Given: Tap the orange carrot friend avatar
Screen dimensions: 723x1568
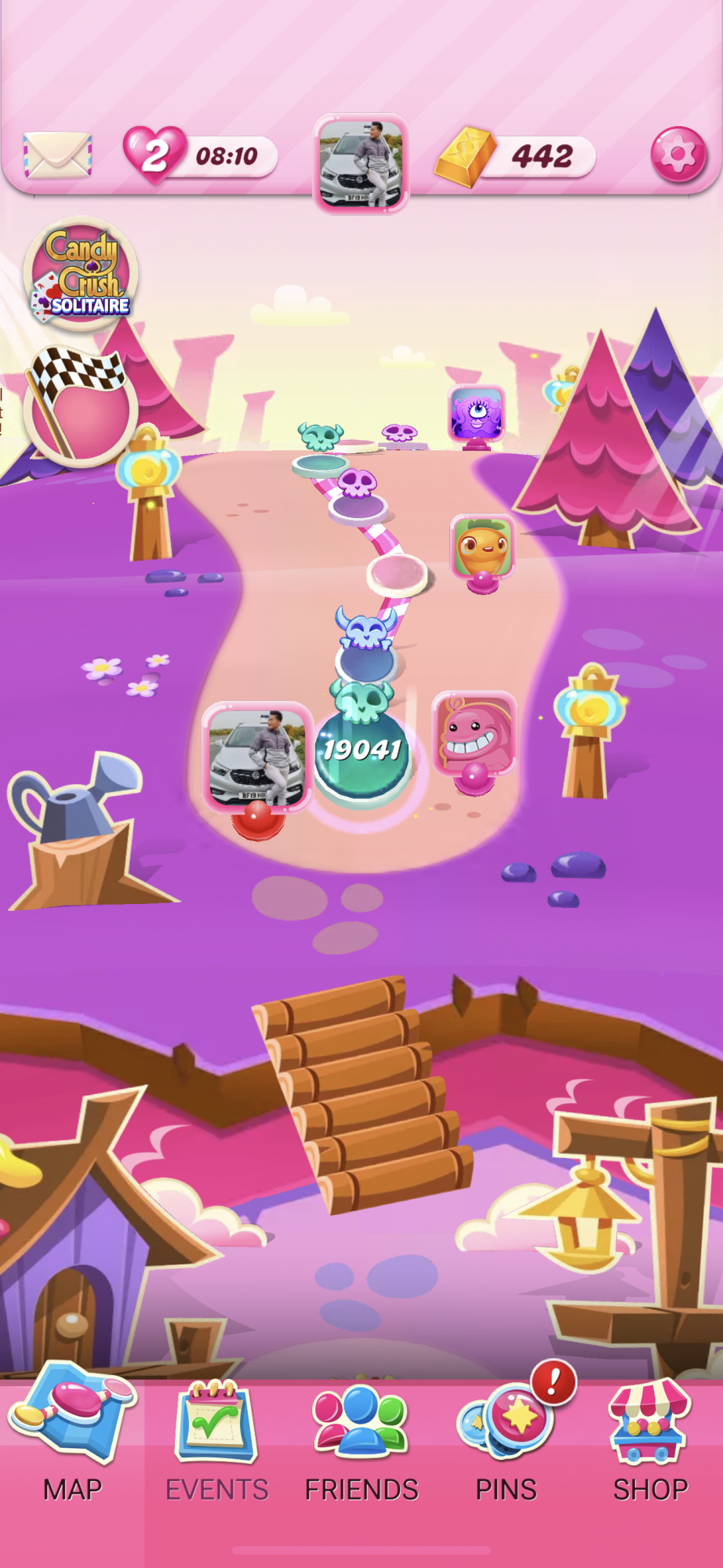Looking at the screenshot, I should click(x=482, y=546).
